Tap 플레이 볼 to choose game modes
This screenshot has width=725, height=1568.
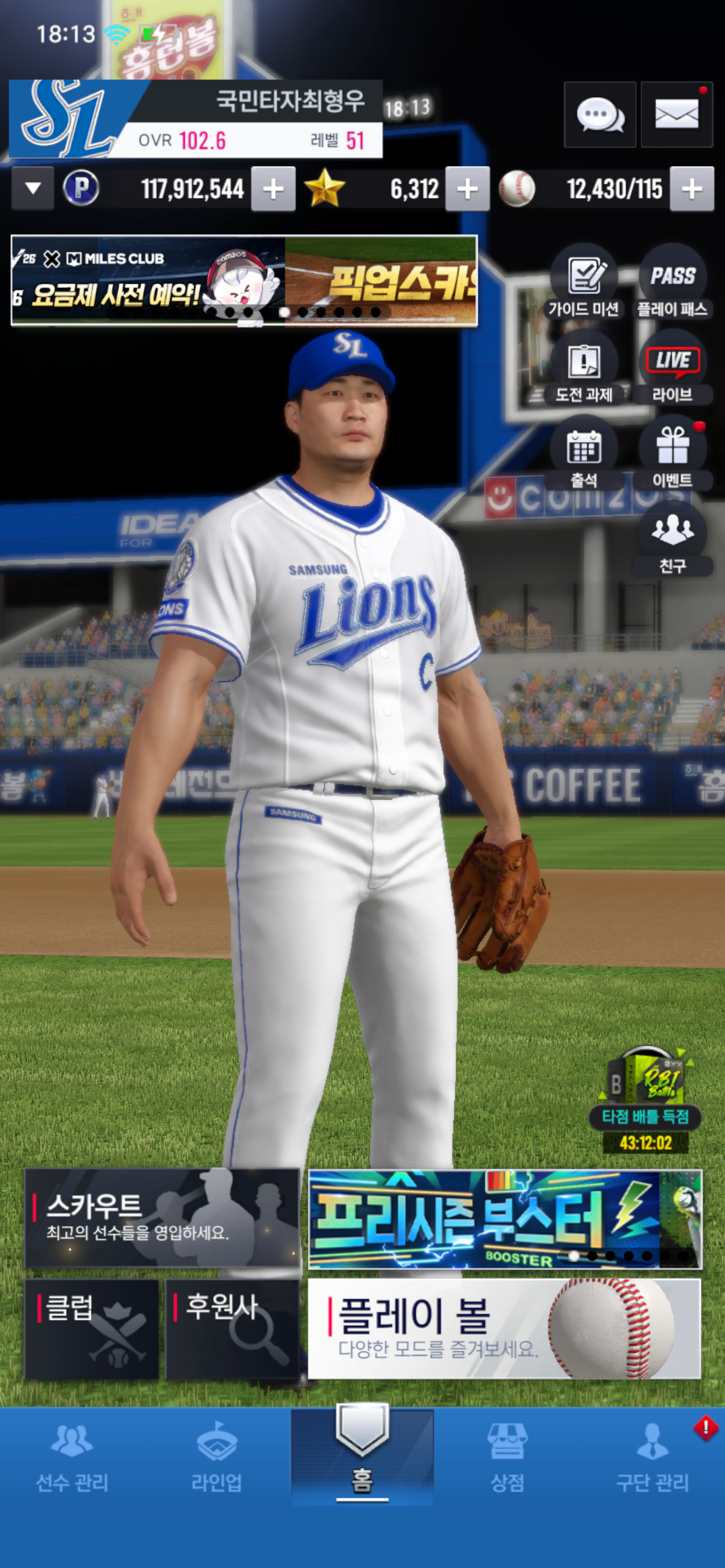[504, 1329]
